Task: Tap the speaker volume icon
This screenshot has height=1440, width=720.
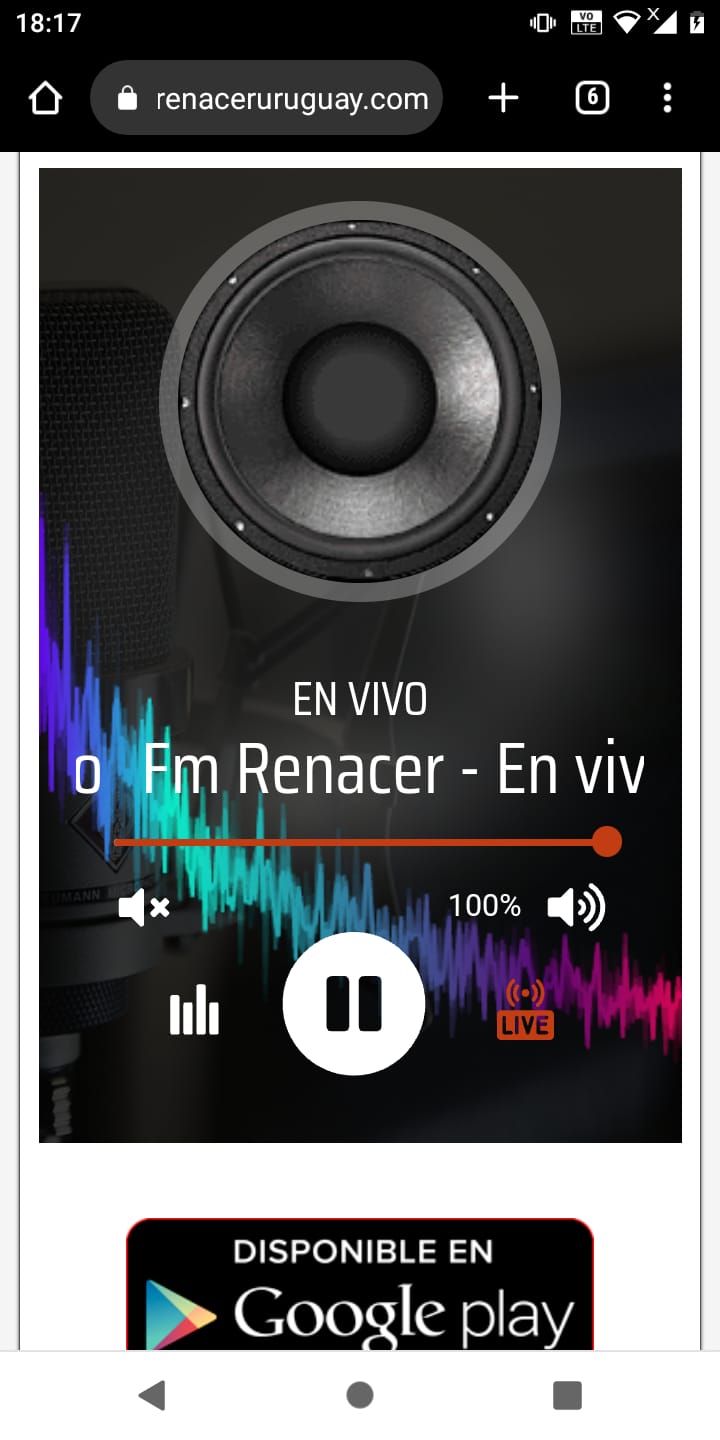Action: 576,908
